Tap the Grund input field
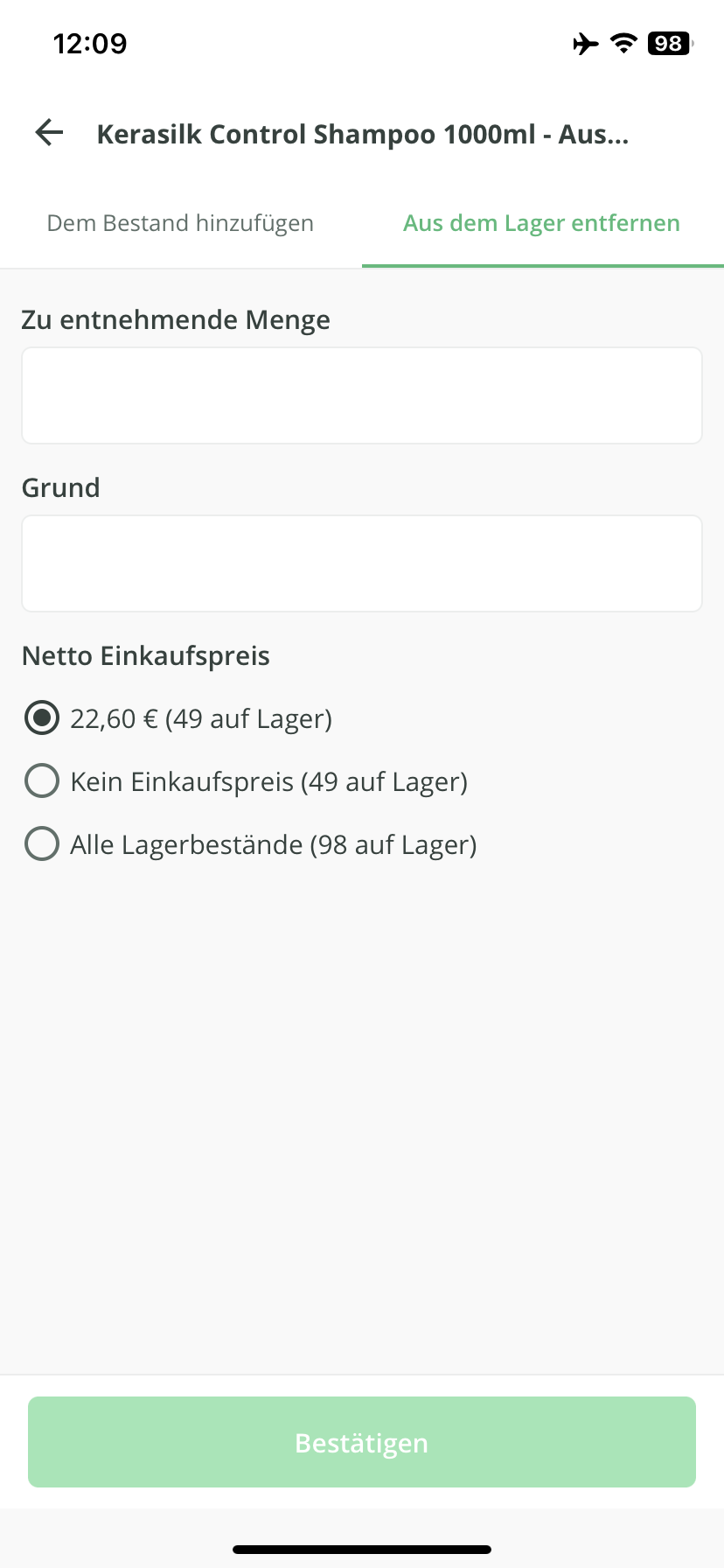This screenshot has height=1568, width=724. tap(362, 563)
